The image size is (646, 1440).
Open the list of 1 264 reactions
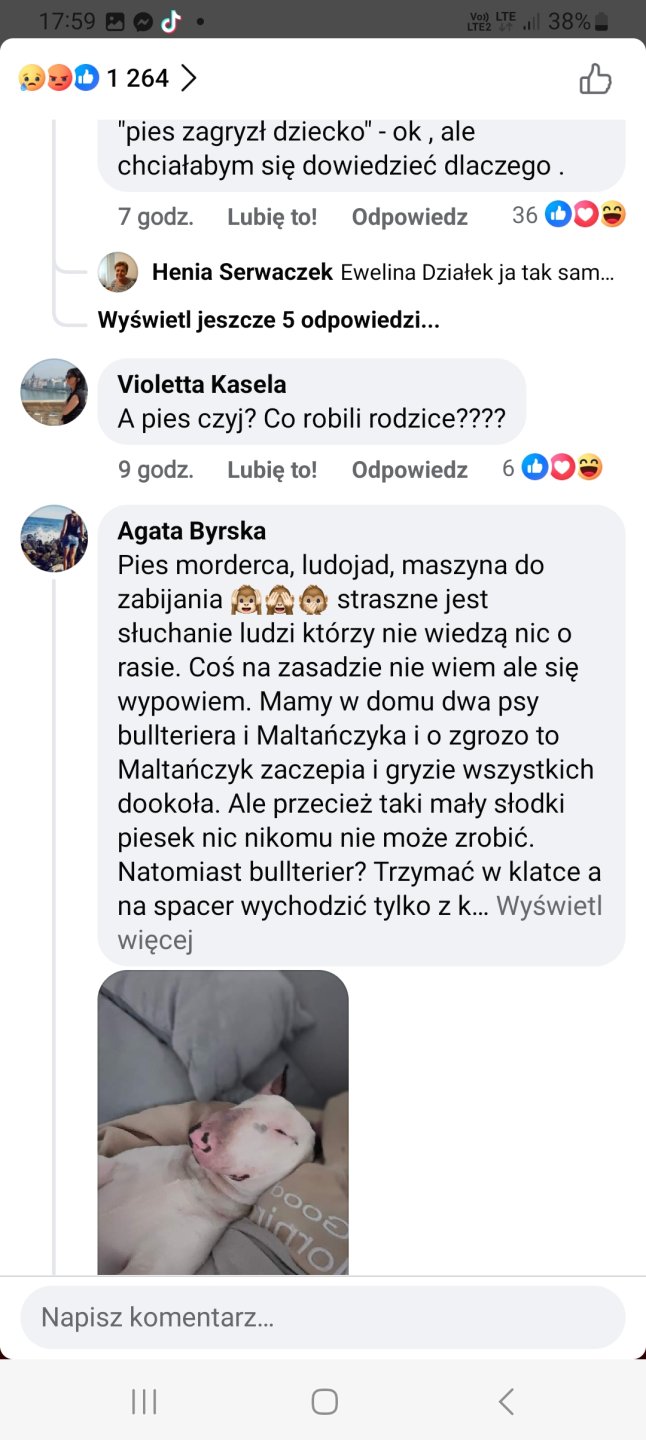coord(107,78)
